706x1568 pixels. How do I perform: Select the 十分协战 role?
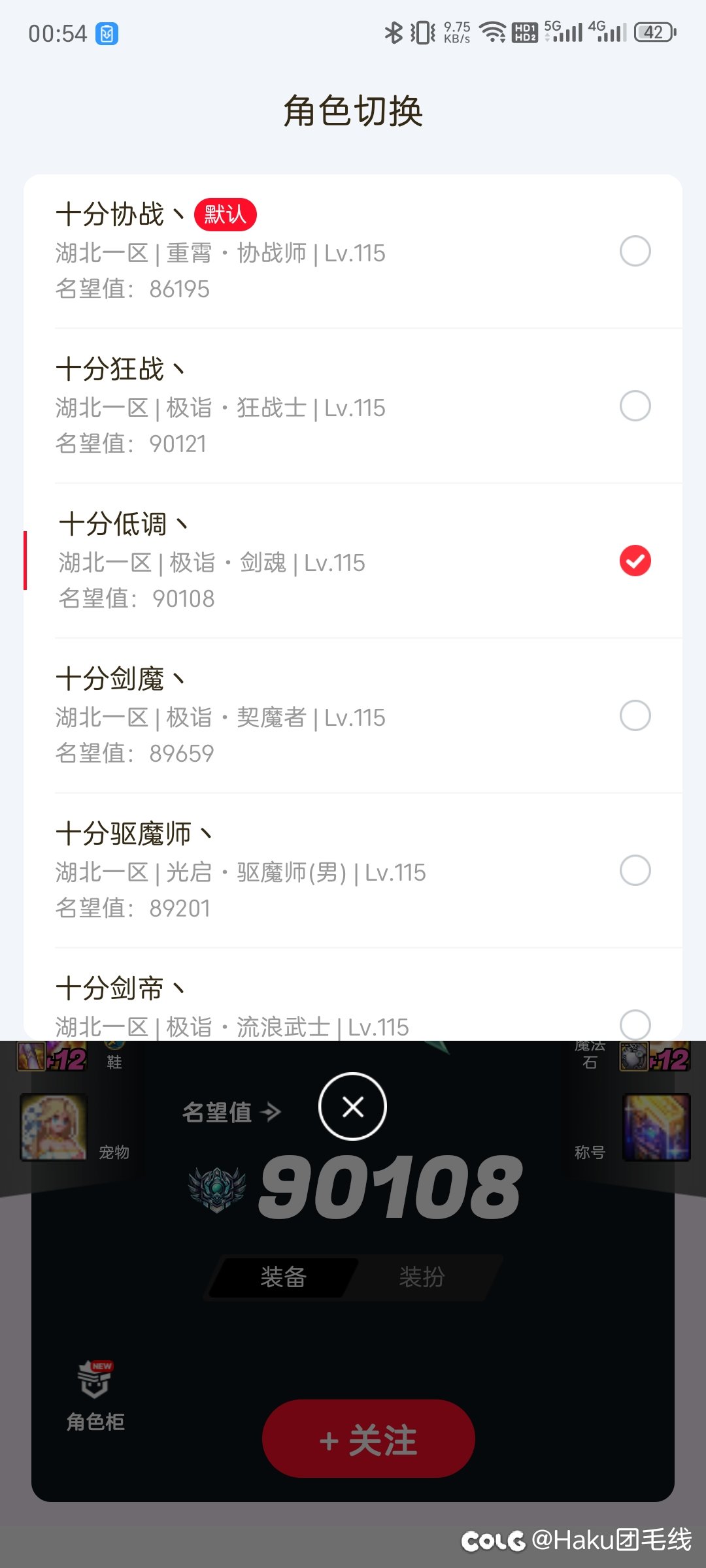(x=635, y=251)
